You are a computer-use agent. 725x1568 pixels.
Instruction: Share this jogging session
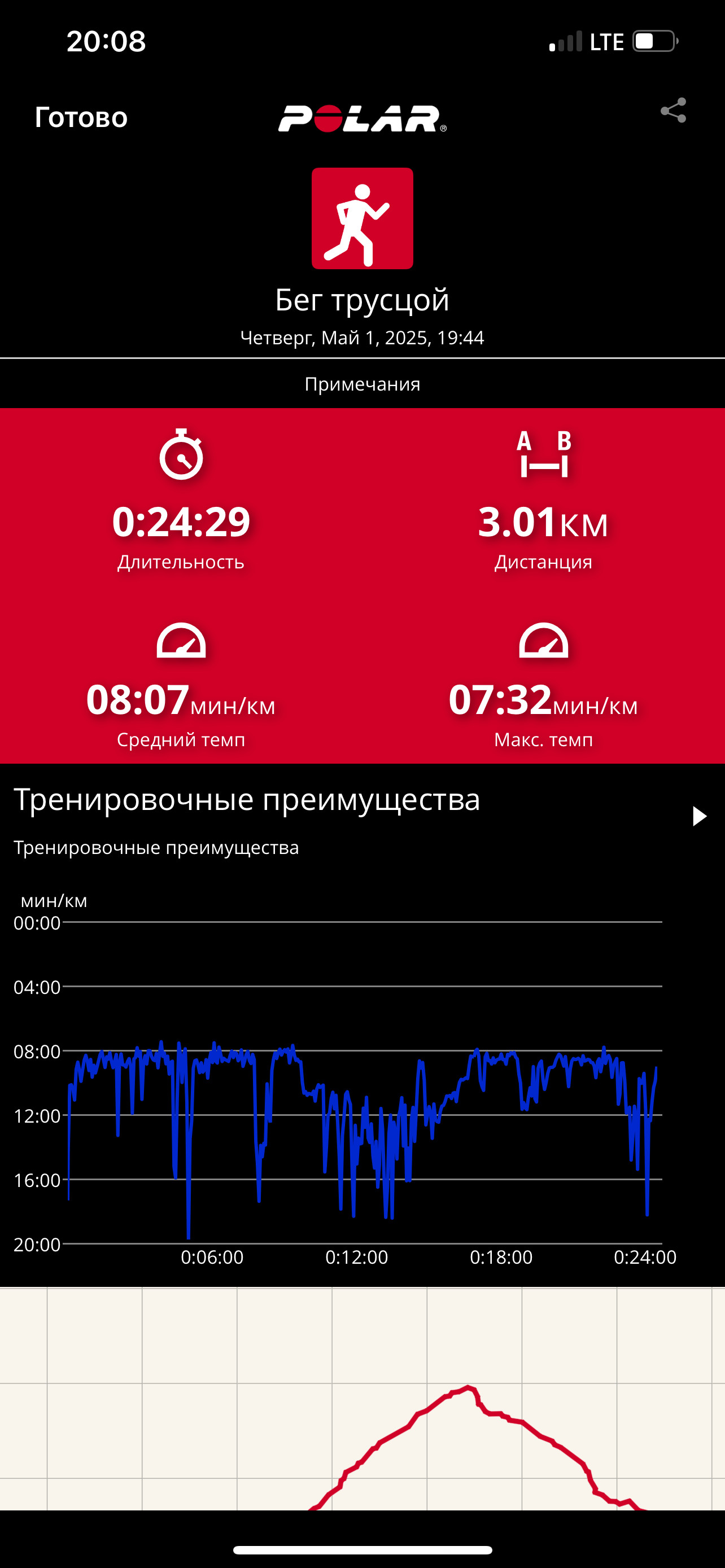click(x=673, y=111)
